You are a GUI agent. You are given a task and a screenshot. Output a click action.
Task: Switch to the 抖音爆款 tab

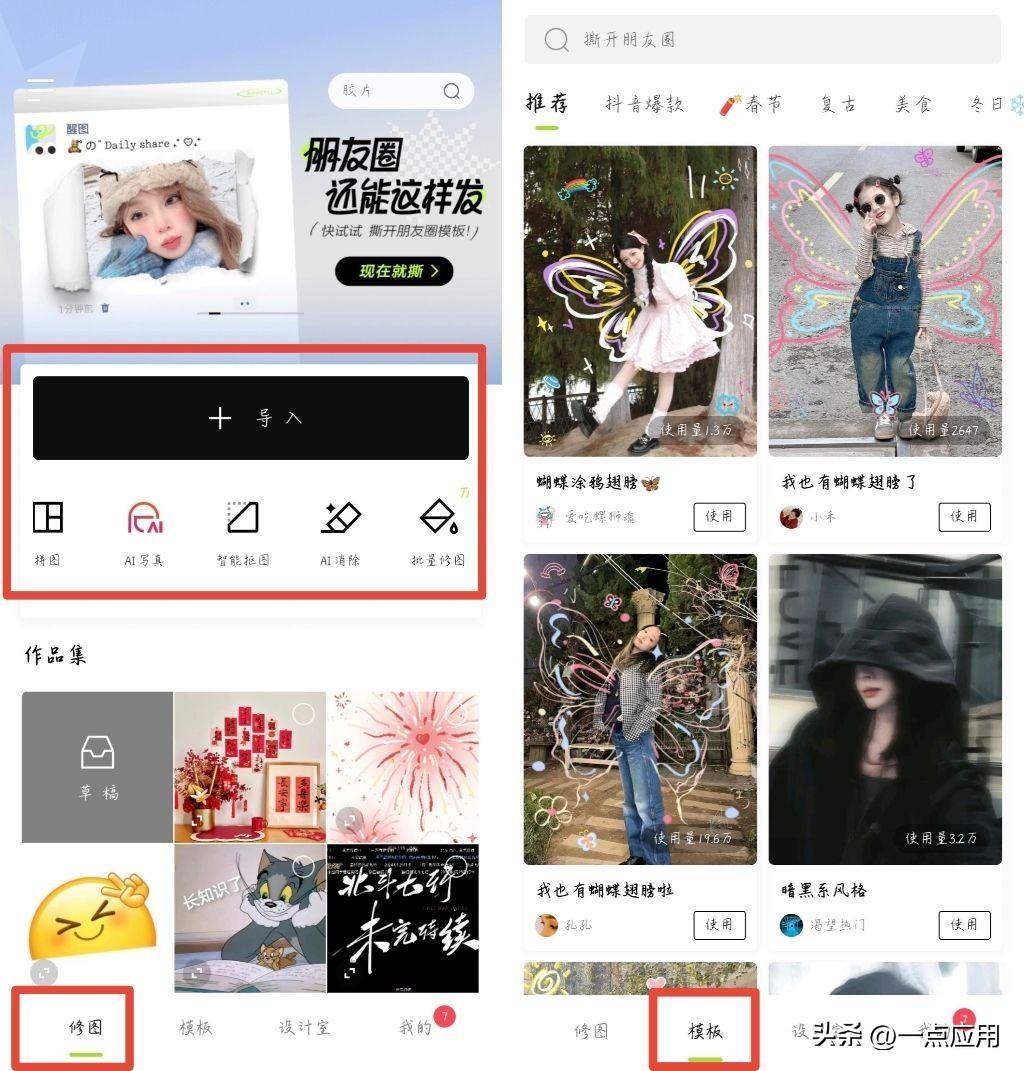point(644,104)
